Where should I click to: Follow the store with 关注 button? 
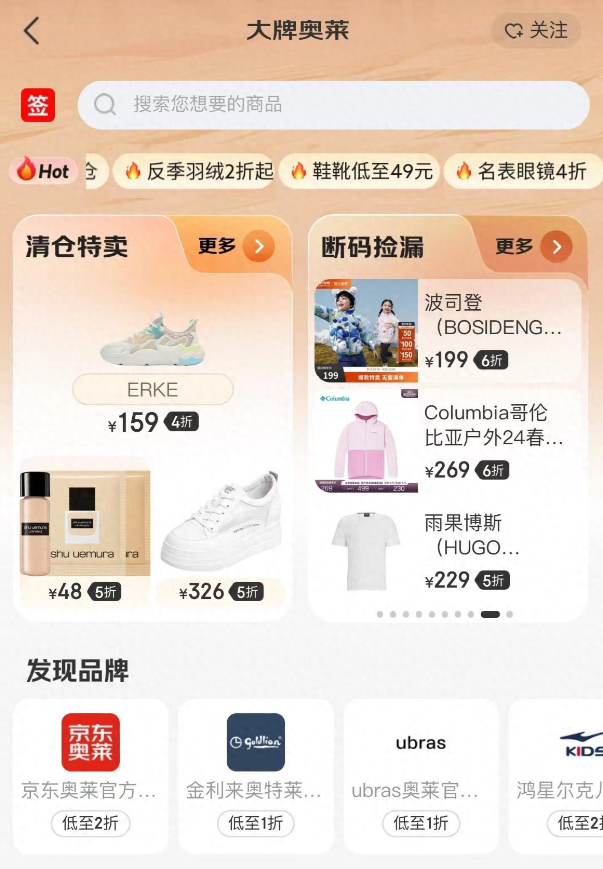536,31
